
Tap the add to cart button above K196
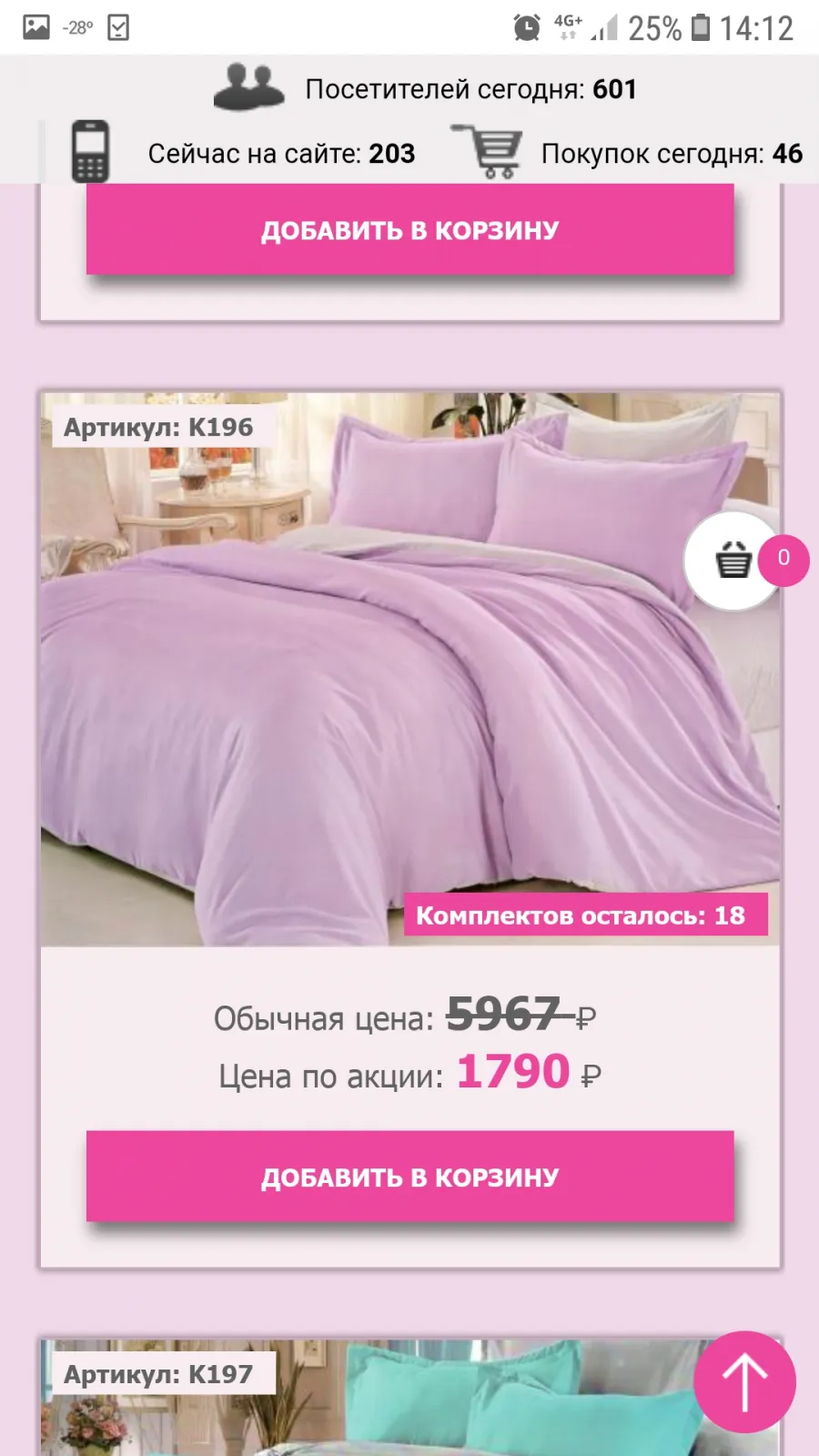pos(409,229)
